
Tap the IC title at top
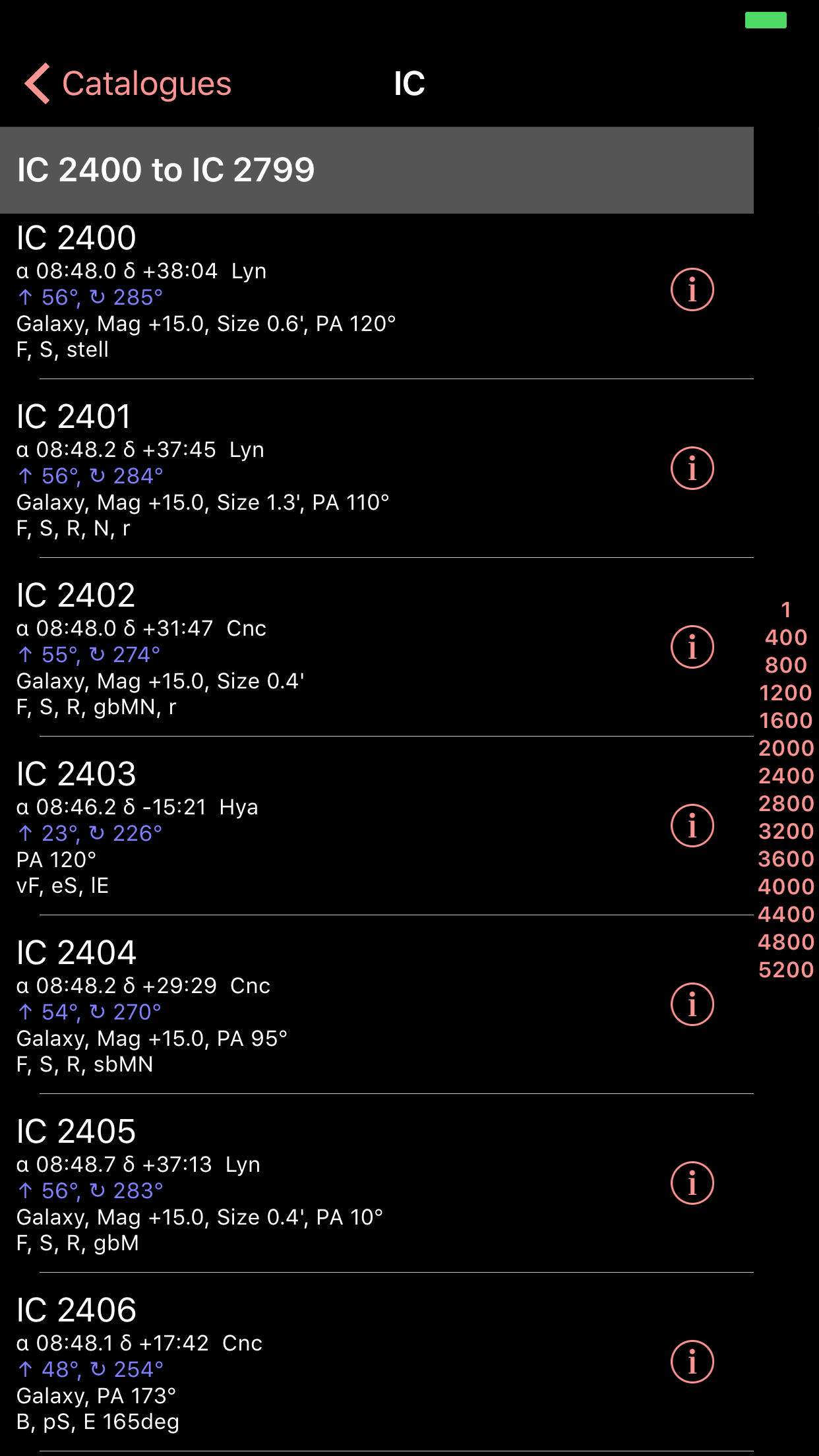pos(409,84)
